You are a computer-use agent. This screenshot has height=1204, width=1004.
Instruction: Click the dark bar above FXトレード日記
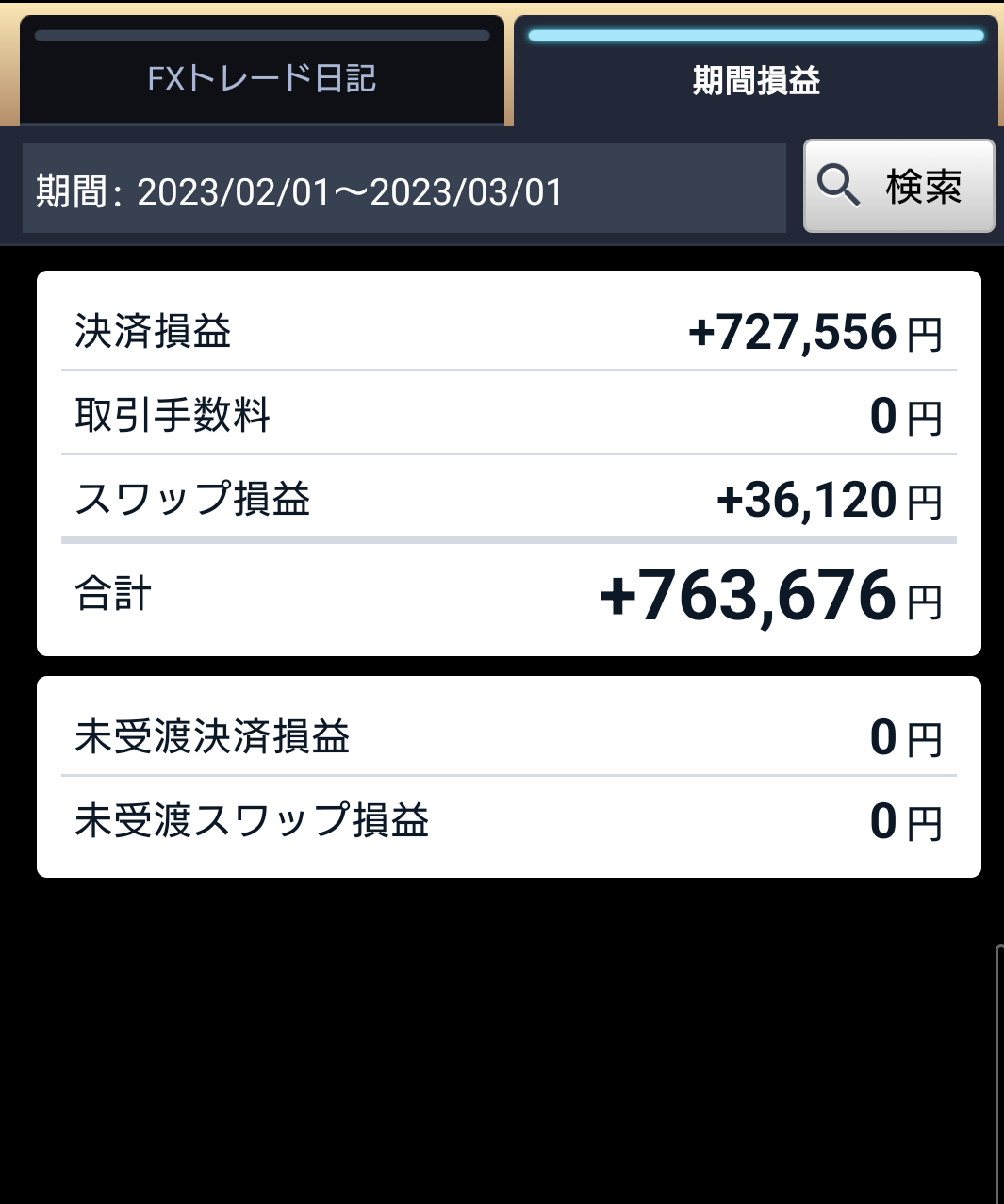[262, 35]
